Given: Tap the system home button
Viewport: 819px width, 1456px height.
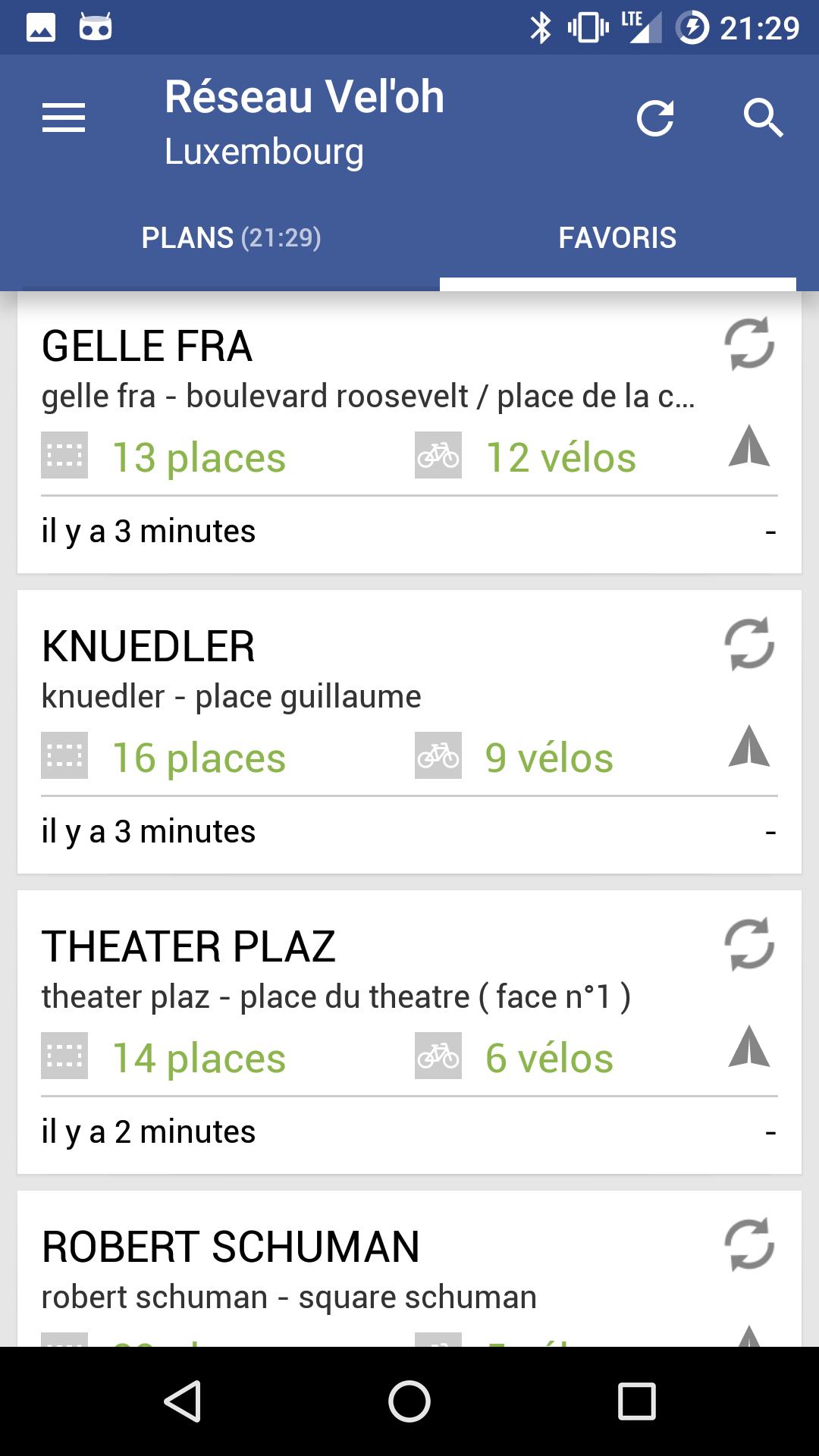Looking at the screenshot, I should (409, 1401).
